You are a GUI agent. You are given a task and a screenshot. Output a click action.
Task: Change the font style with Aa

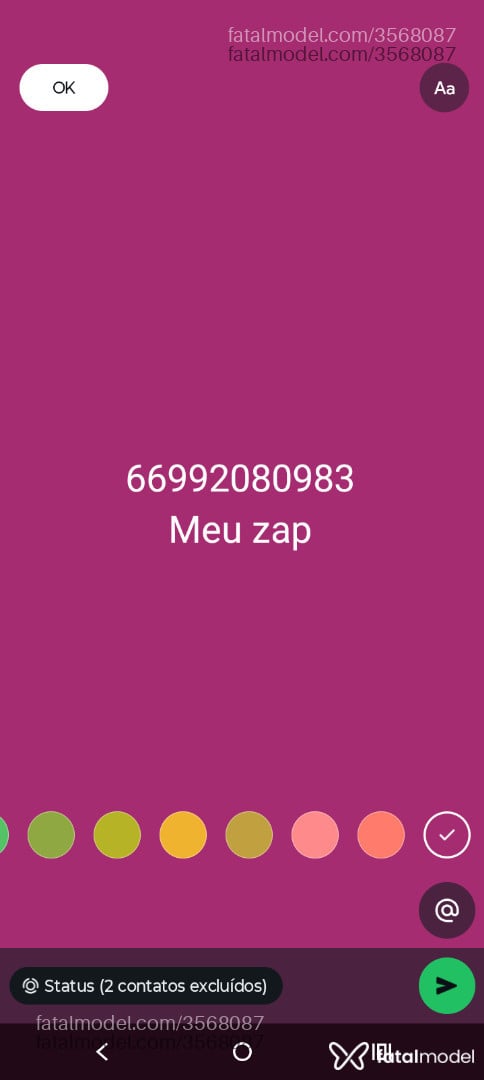click(x=444, y=88)
